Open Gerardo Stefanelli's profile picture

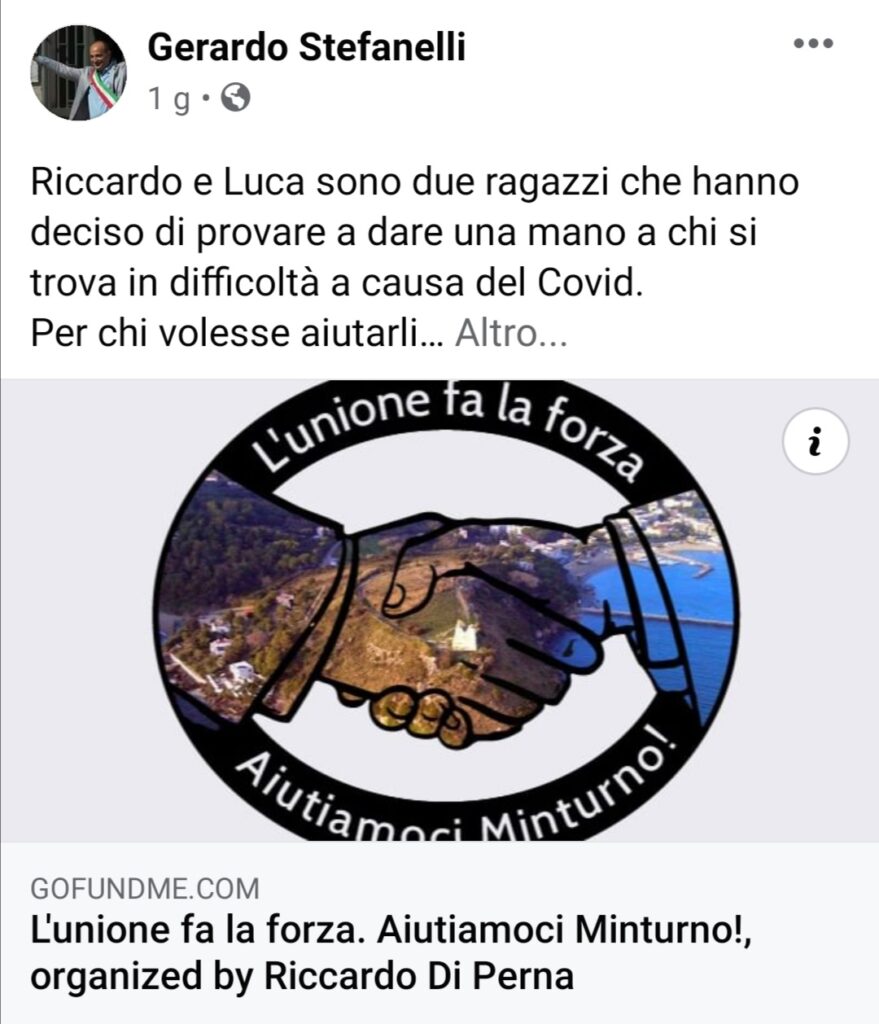(x=80, y=73)
